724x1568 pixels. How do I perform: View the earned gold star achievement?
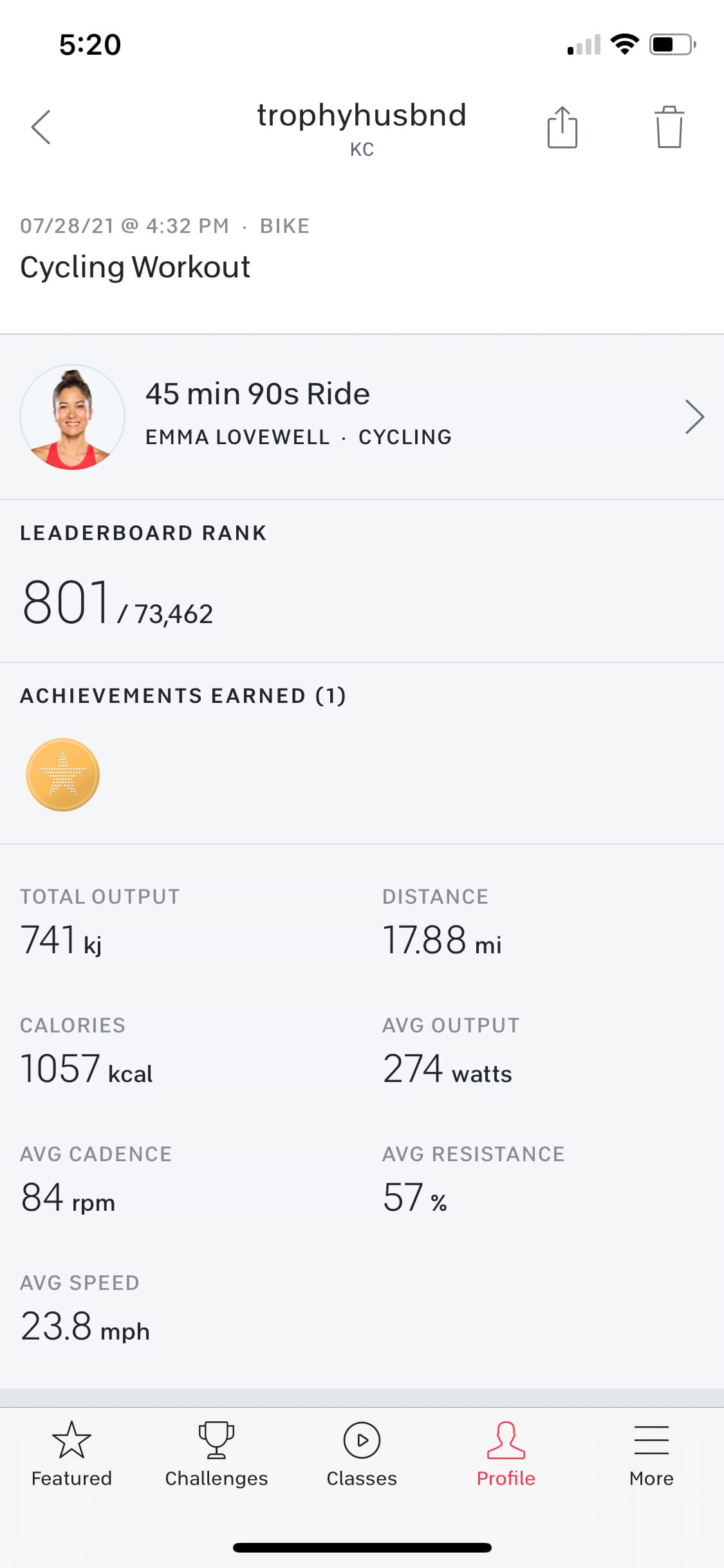tap(63, 774)
